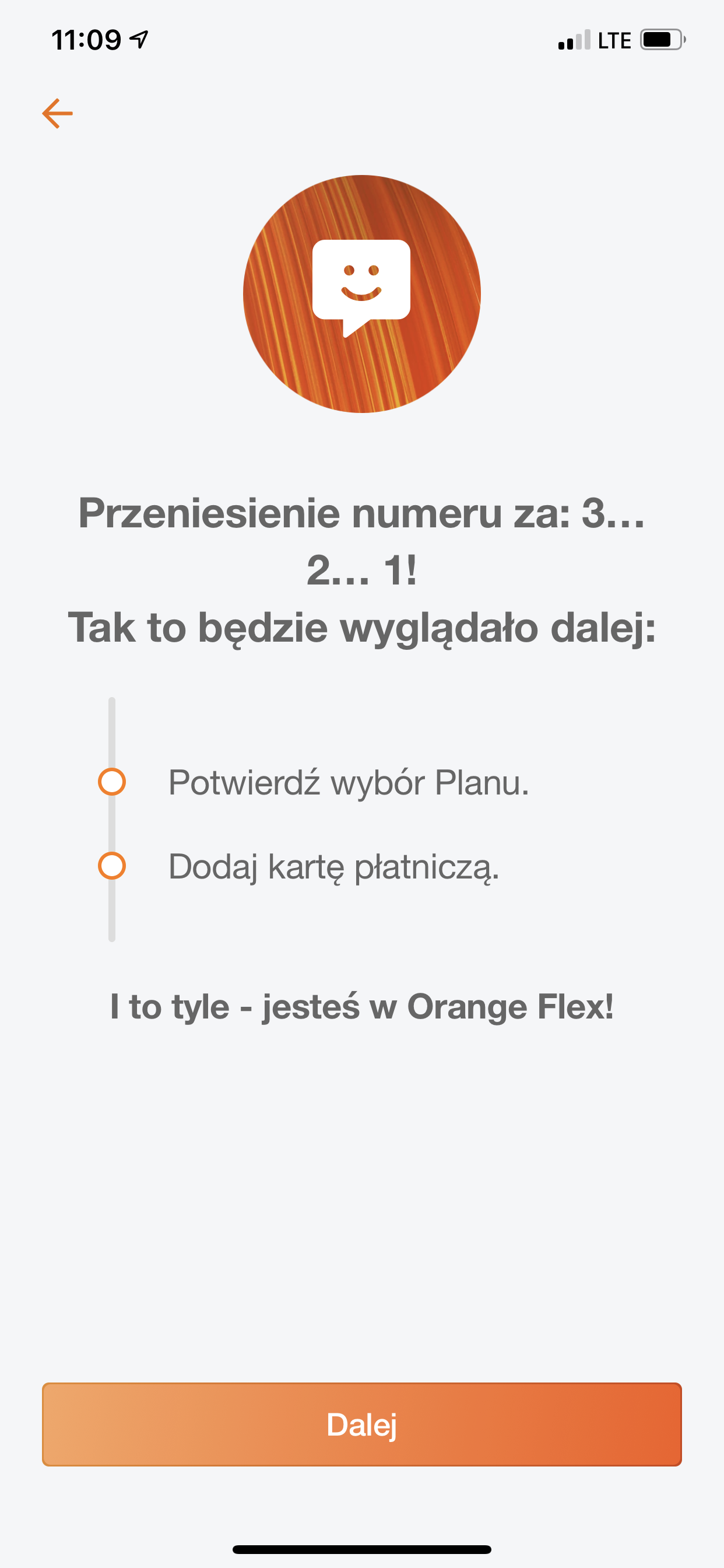724x1568 pixels.
Task: Tap the LTE network indicator
Action: [614, 39]
